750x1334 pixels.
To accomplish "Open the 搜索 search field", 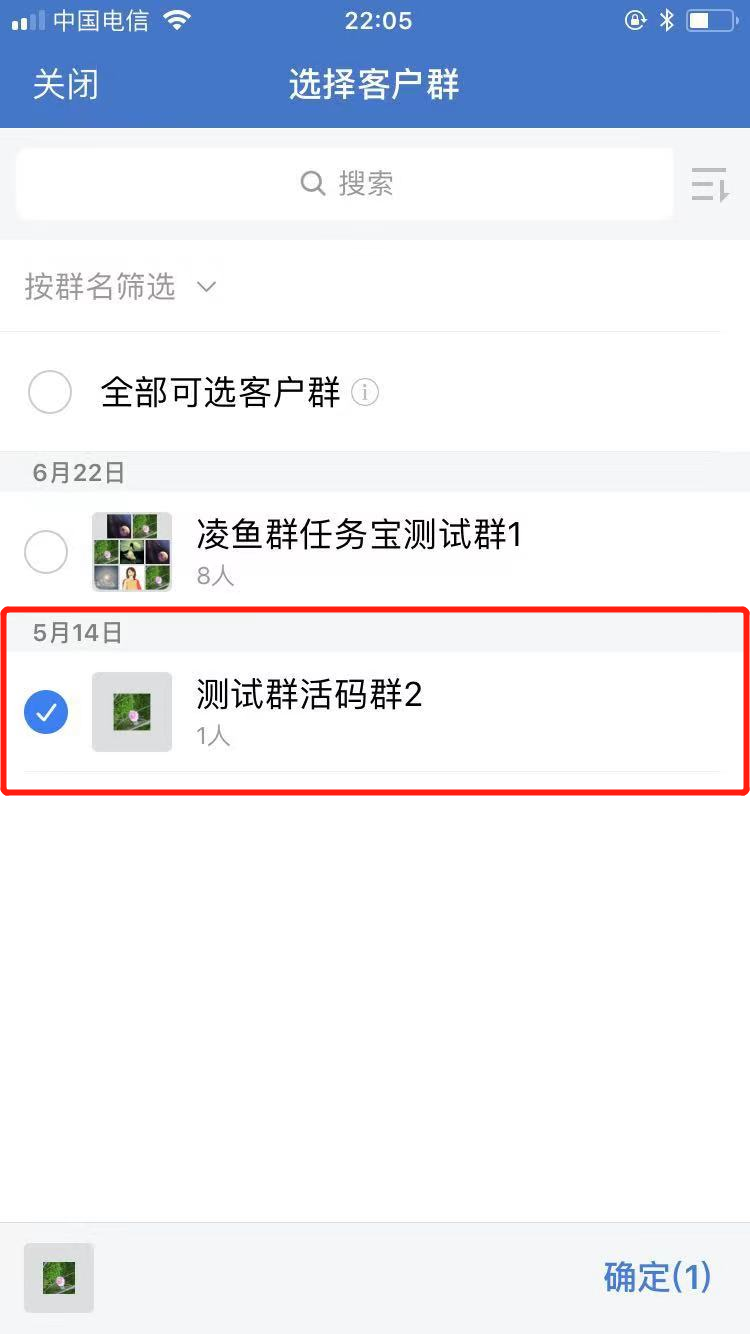I will click(x=345, y=184).
